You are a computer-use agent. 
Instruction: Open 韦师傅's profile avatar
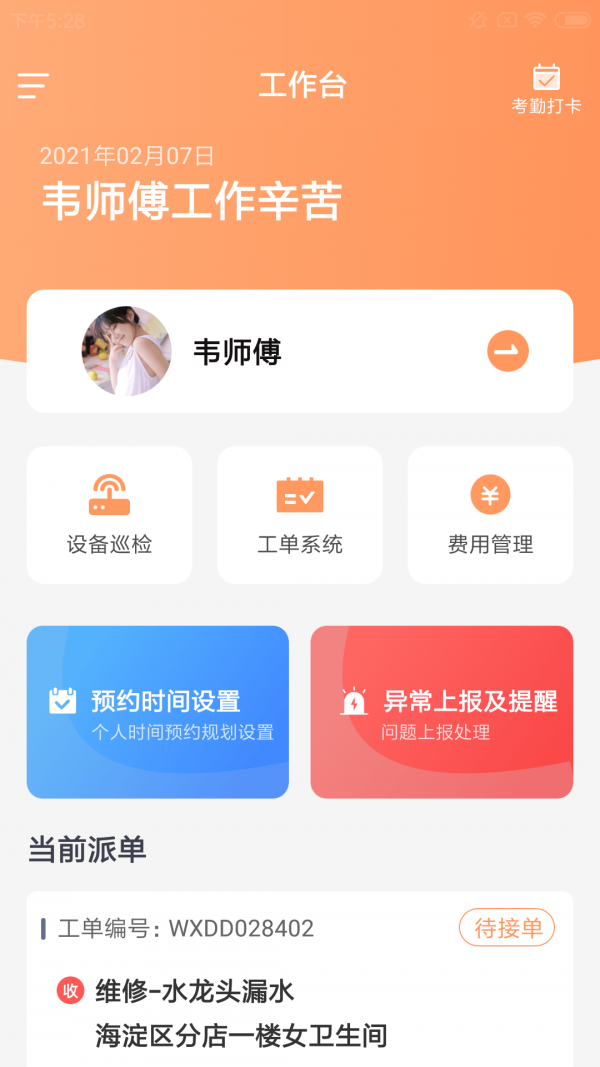(126, 351)
